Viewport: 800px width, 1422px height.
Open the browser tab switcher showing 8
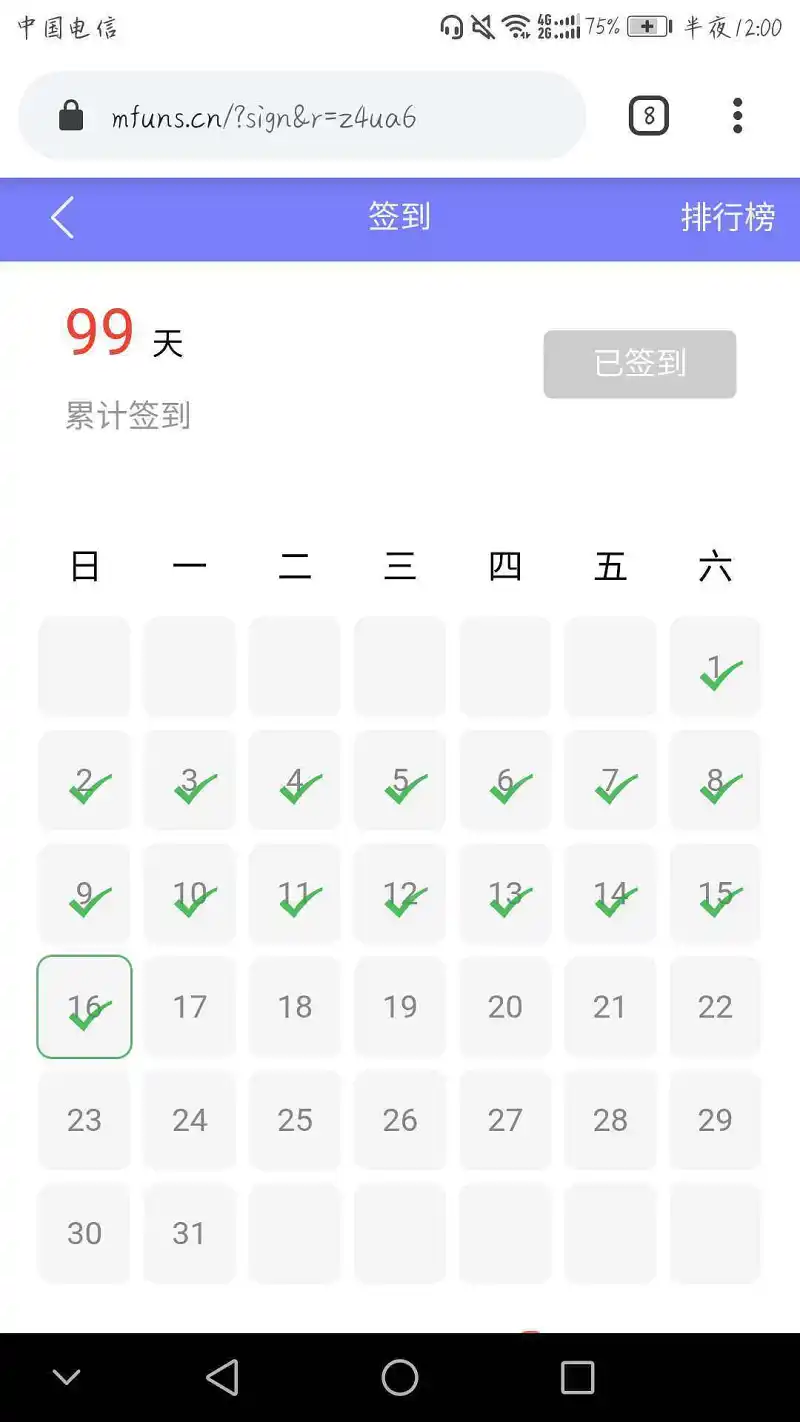coord(648,117)
